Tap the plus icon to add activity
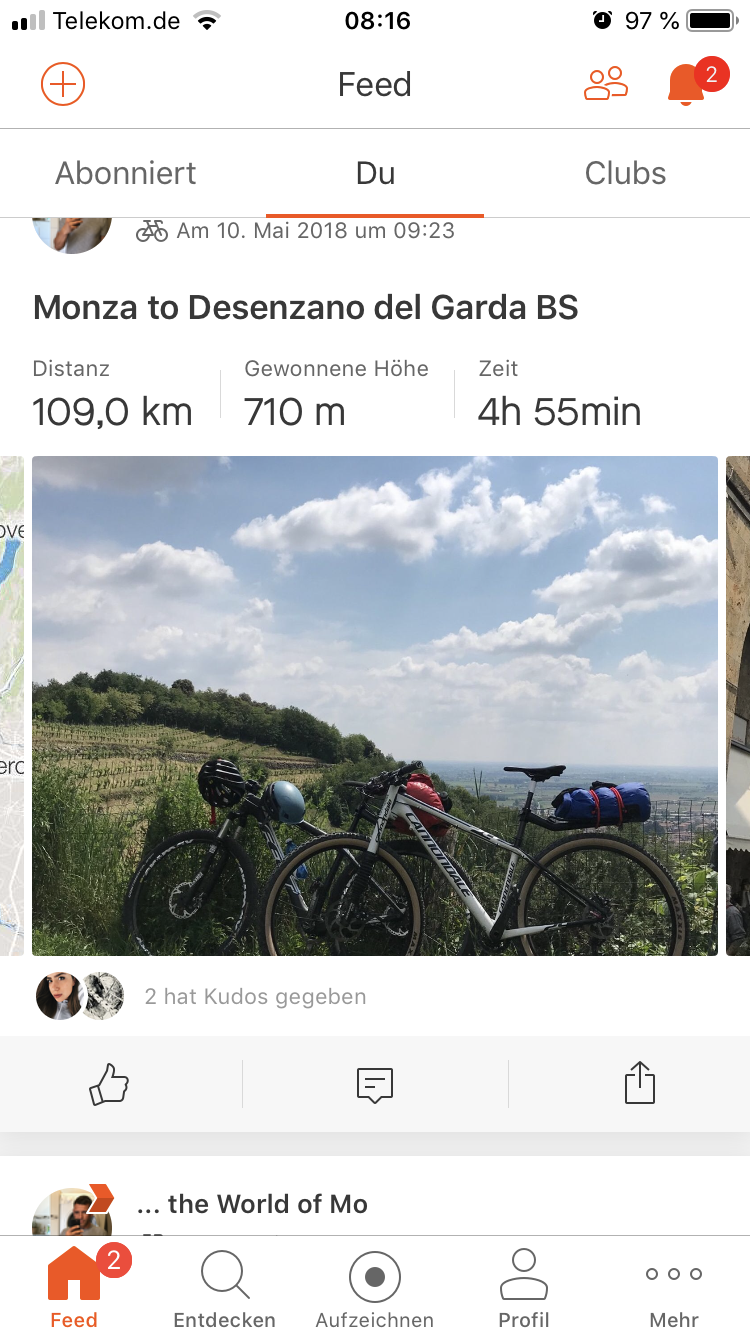Viewport: 750px width, 1334px height. 63,84
